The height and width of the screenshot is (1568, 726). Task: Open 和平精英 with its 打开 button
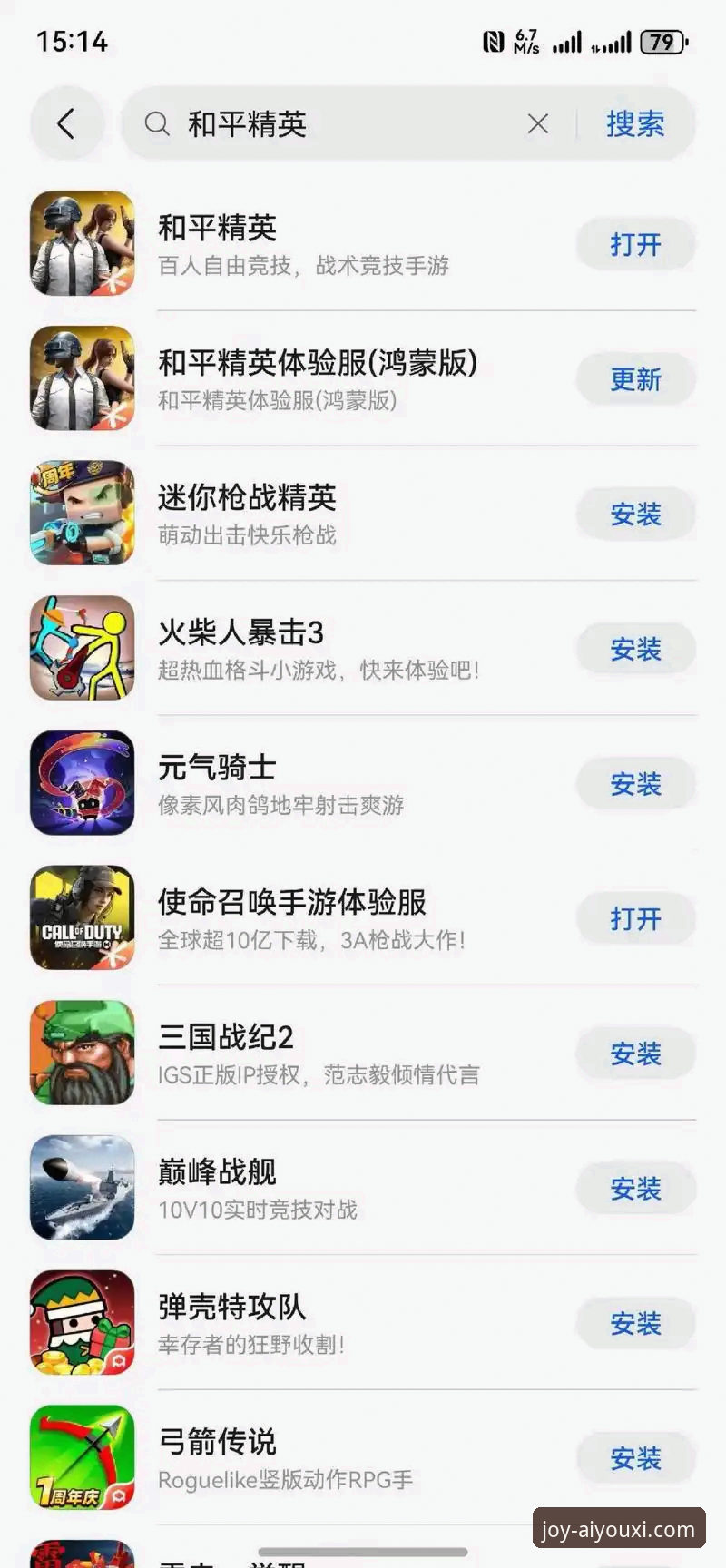click(635, 243)
